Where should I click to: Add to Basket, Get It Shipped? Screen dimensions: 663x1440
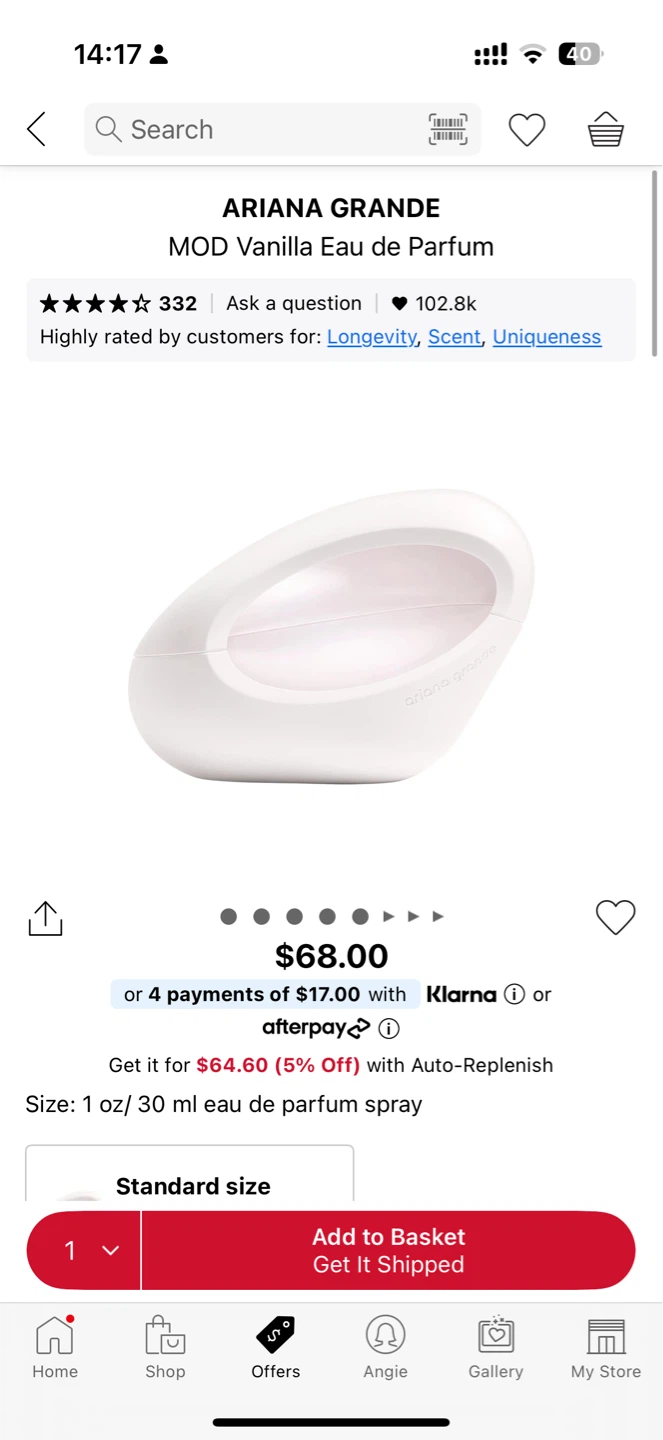(389, 1250)
